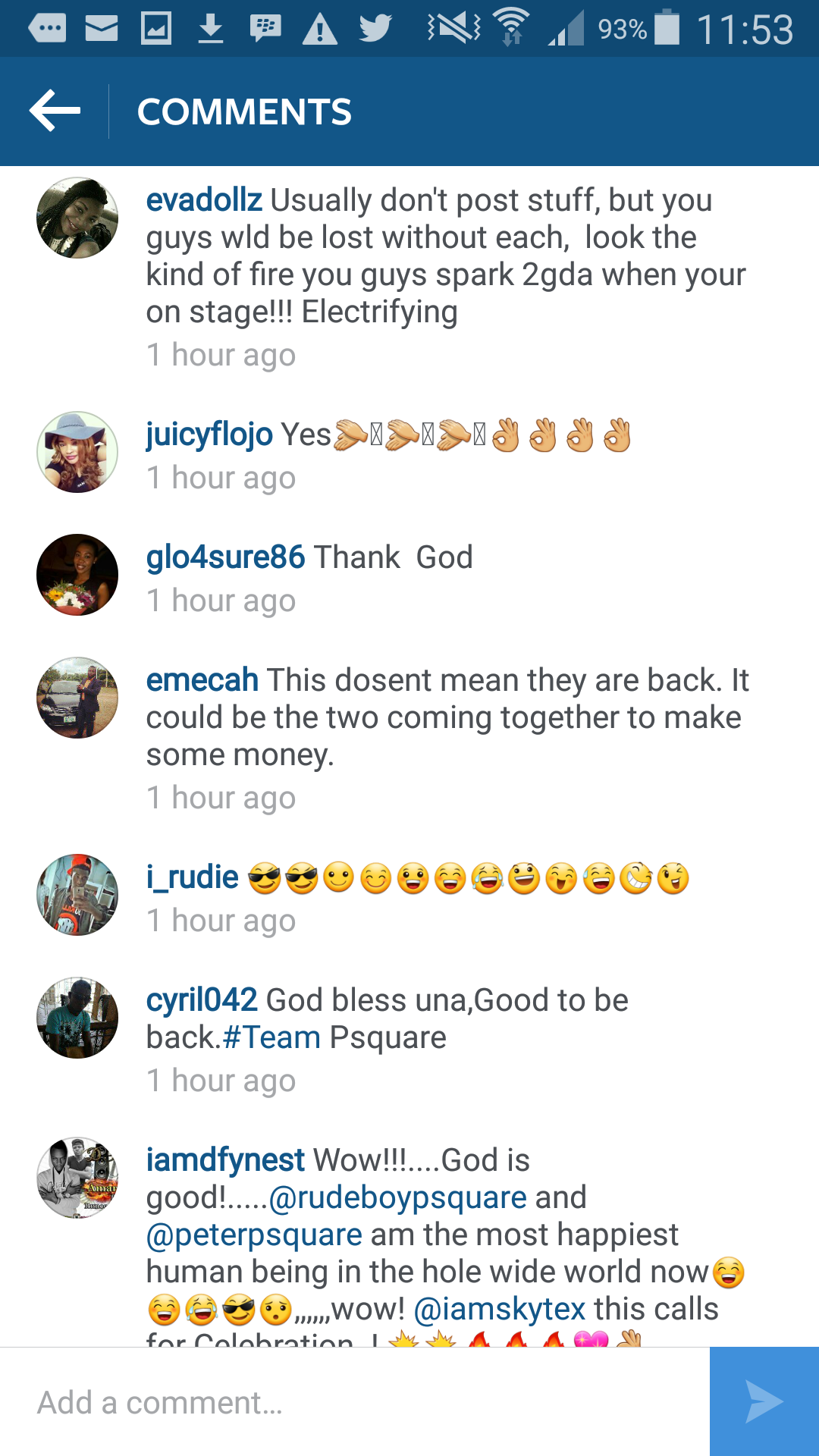
Task: Tap the Add a comment field
Action: [355, 1402]
